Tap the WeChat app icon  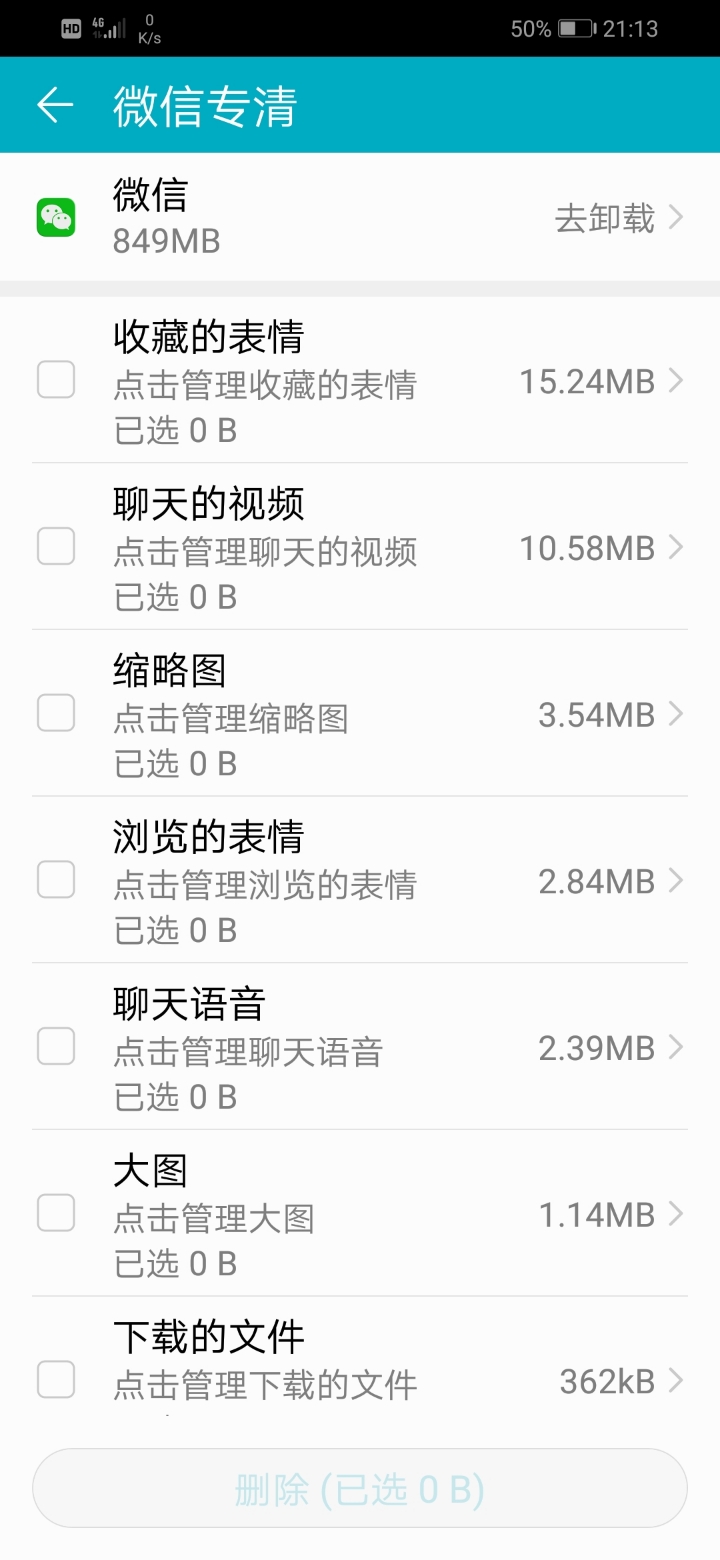point(58,215)
